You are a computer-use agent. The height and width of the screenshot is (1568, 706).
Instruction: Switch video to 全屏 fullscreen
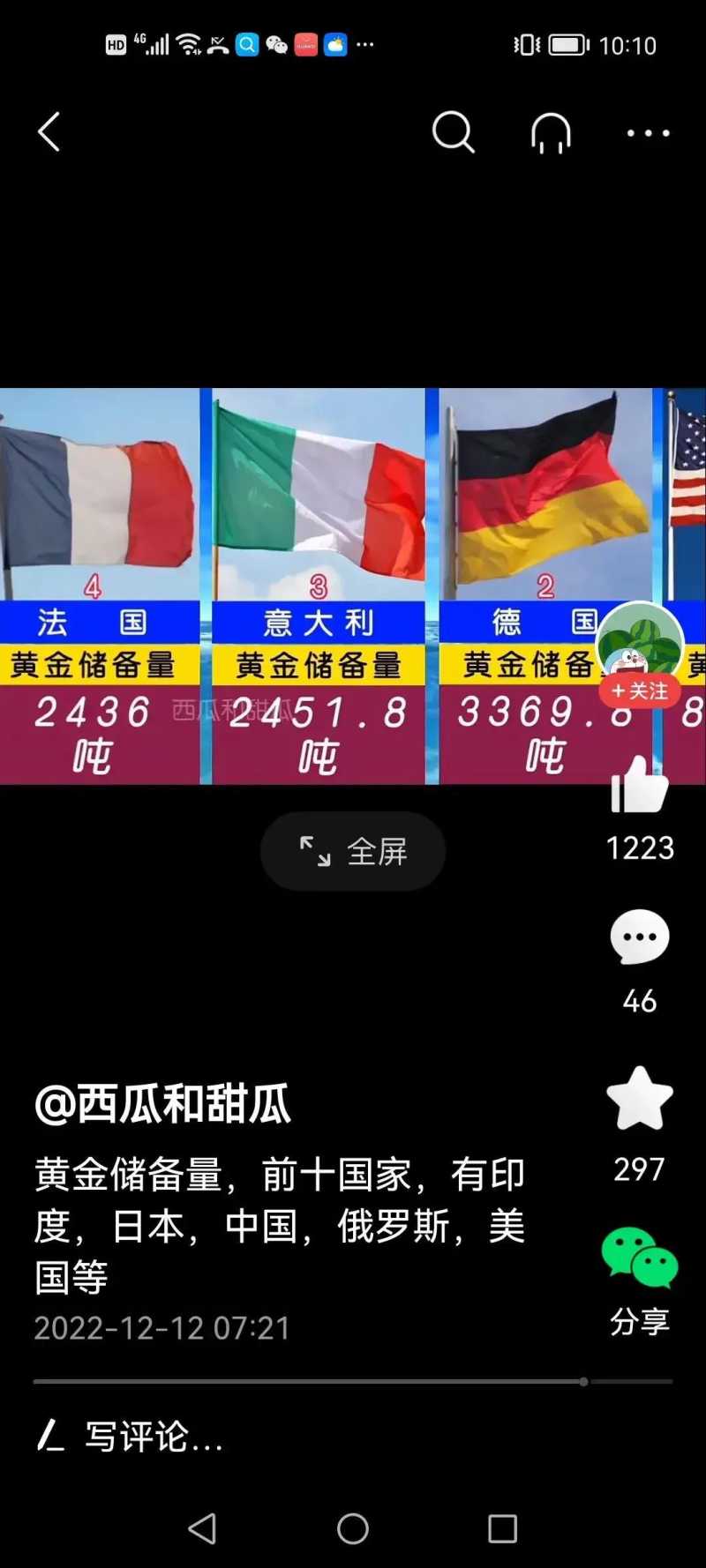coord(353,851)
